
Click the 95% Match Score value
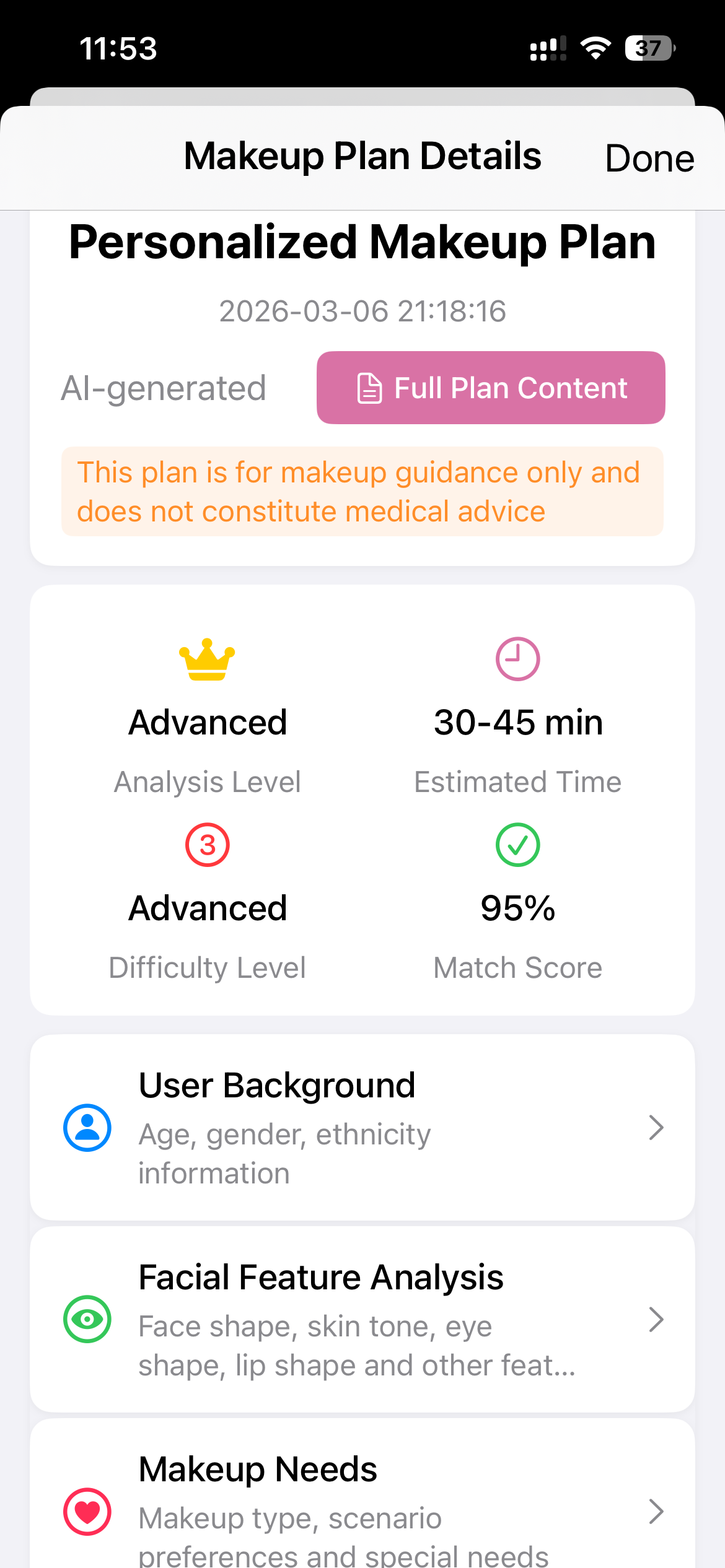pos(517,908)
